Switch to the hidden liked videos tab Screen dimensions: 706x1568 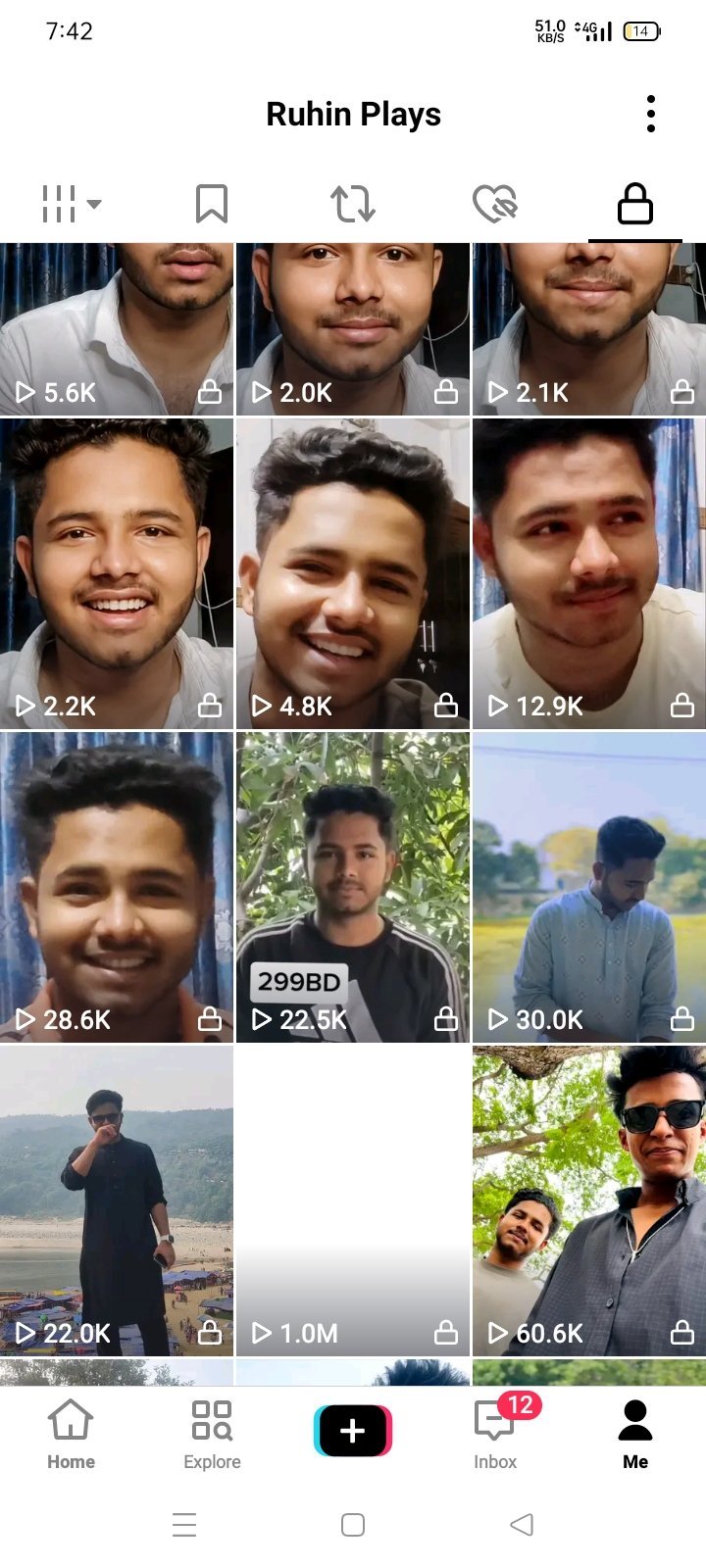494,204
